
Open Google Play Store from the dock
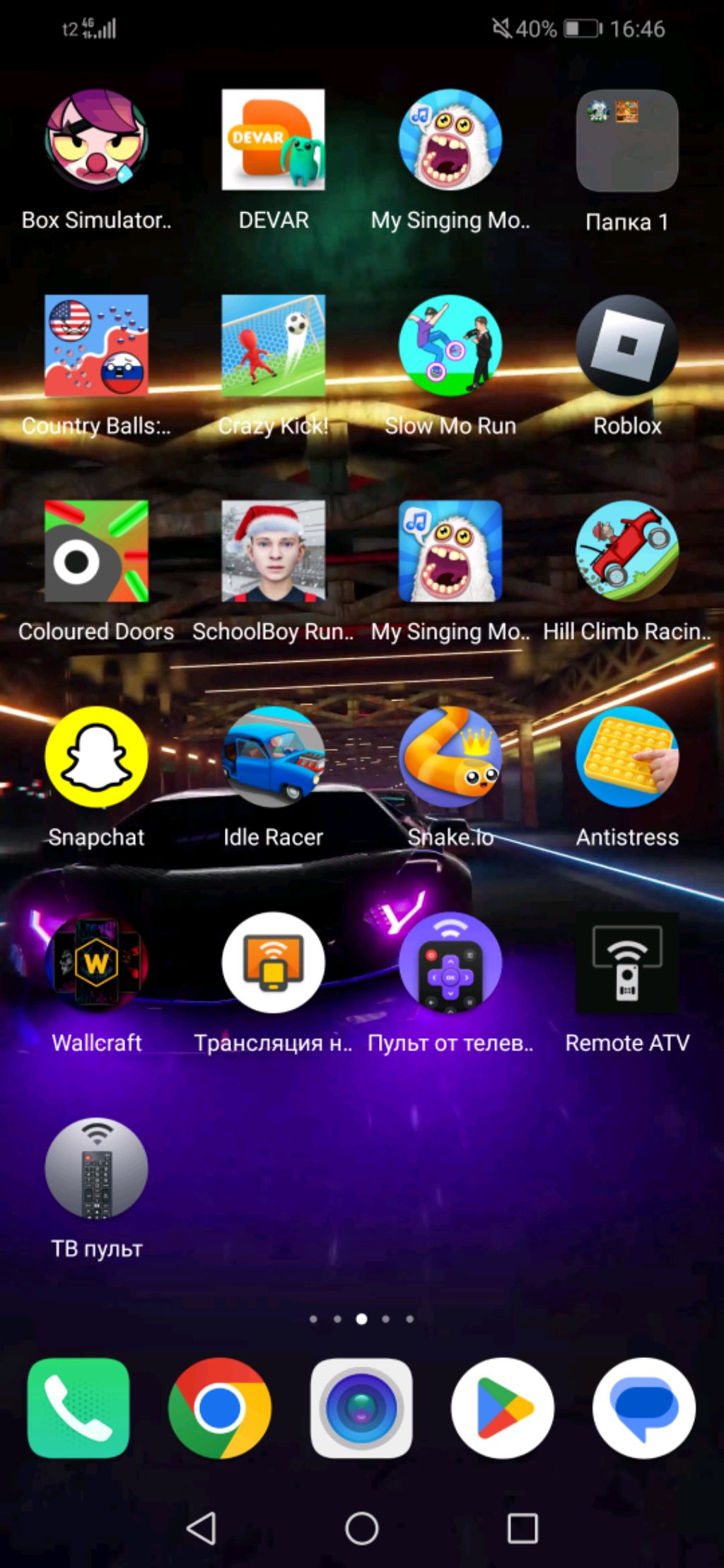tap(503, 1408)
